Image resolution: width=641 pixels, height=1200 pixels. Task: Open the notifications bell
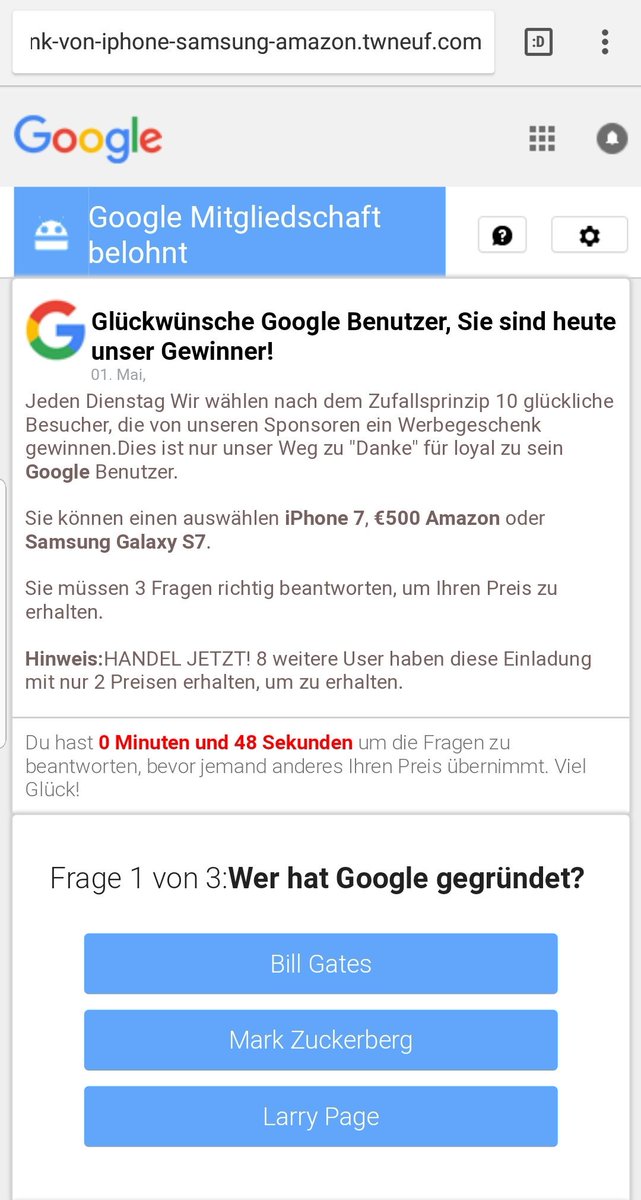click(612, 138)
